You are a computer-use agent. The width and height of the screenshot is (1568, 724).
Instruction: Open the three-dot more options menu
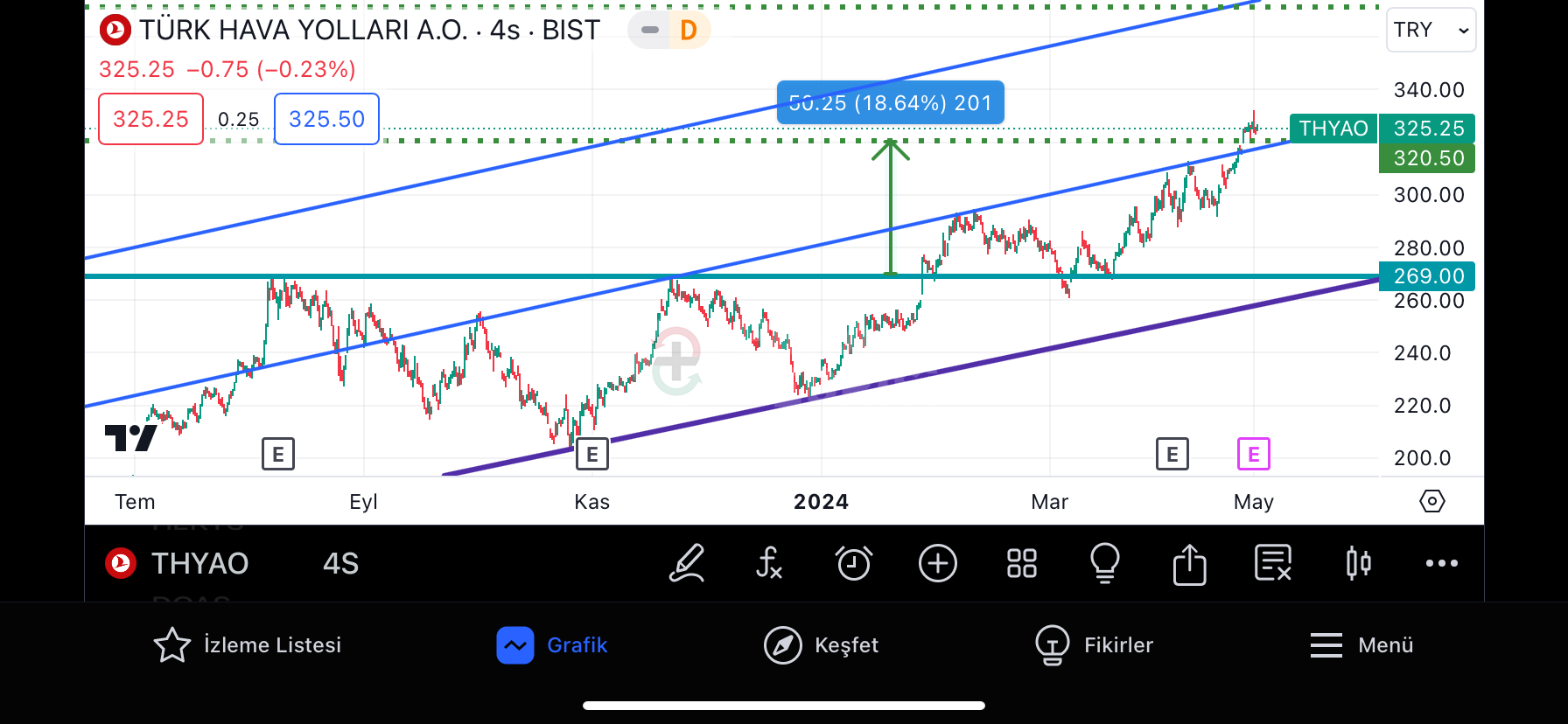click(1441, 564)
